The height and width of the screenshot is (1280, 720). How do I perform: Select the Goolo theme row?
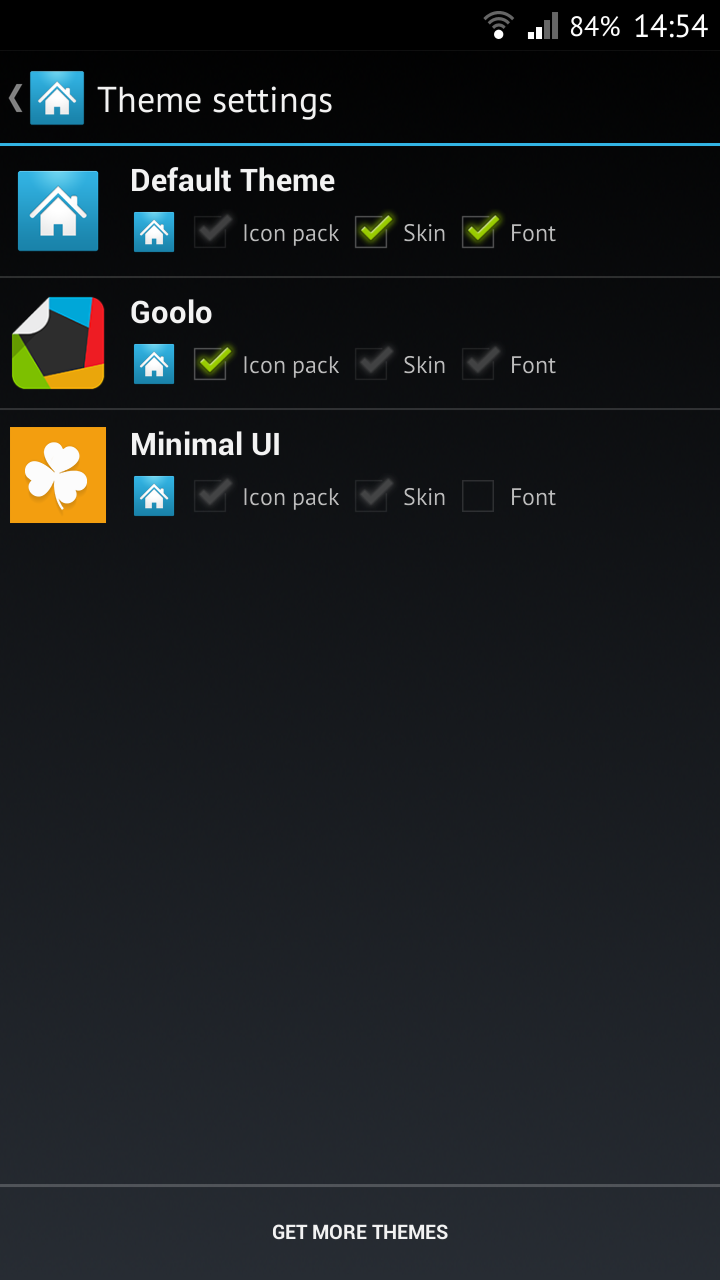(360, 343)
